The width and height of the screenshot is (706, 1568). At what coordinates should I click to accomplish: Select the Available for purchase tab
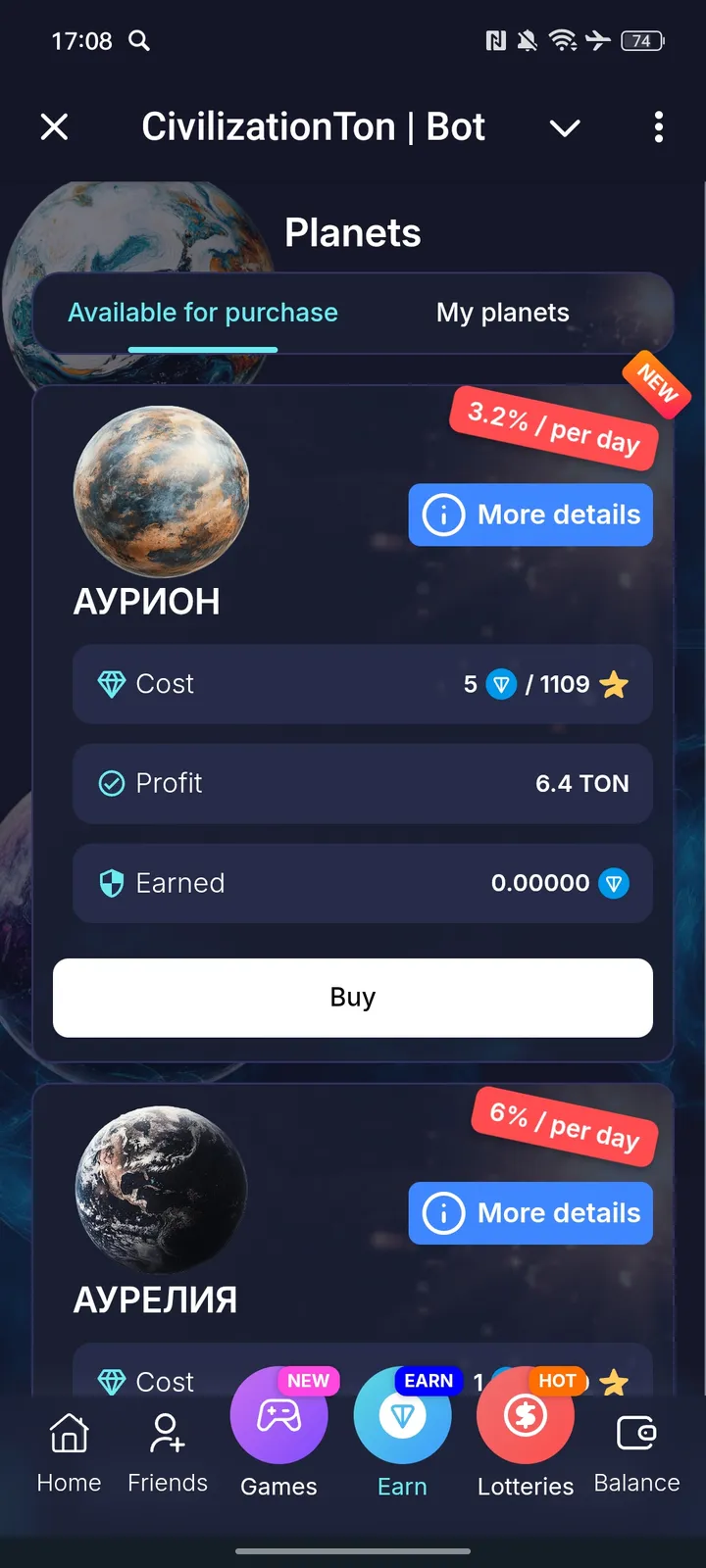coord(203,313)
